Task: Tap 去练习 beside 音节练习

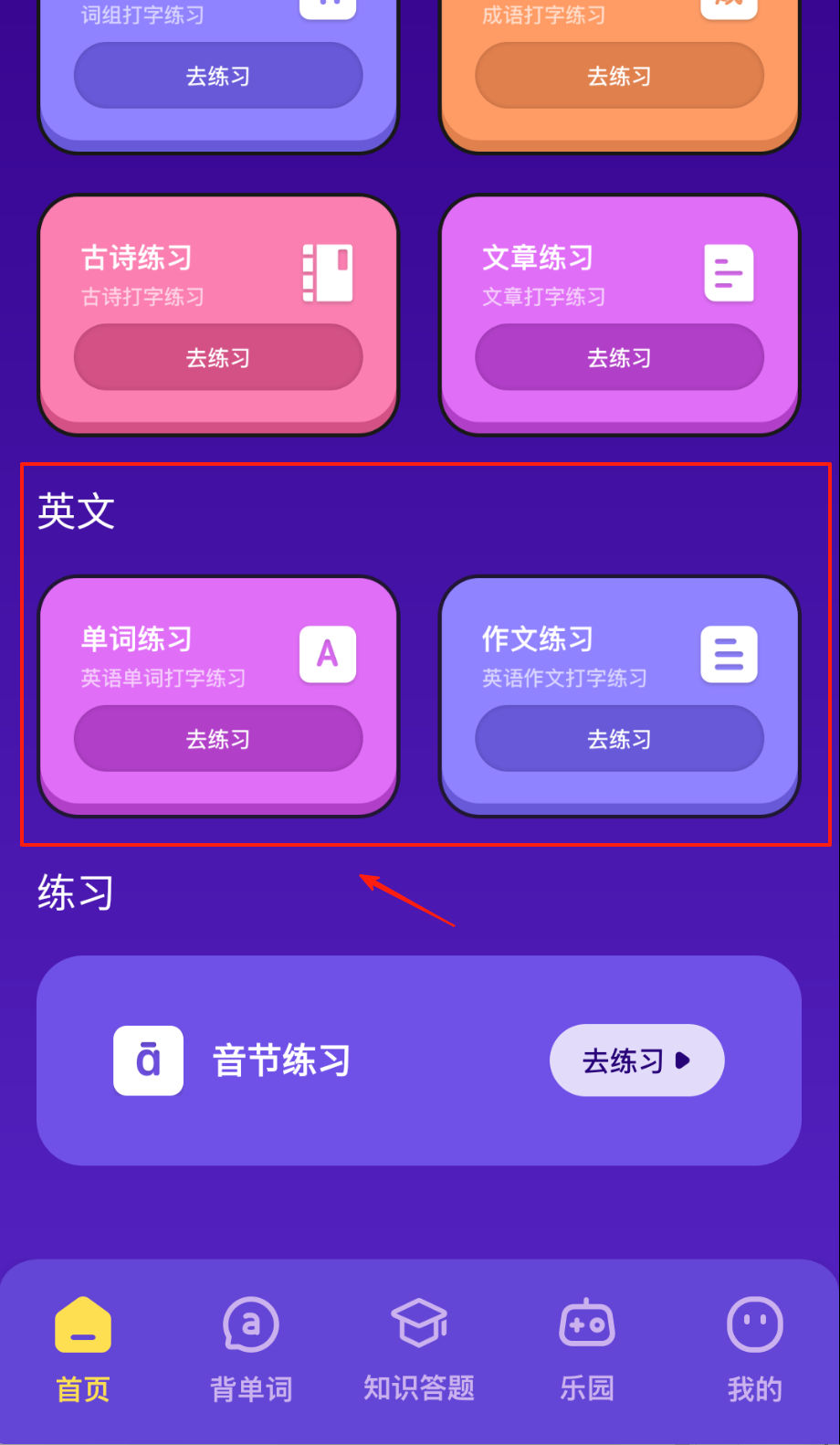Action: (636, 1060)
